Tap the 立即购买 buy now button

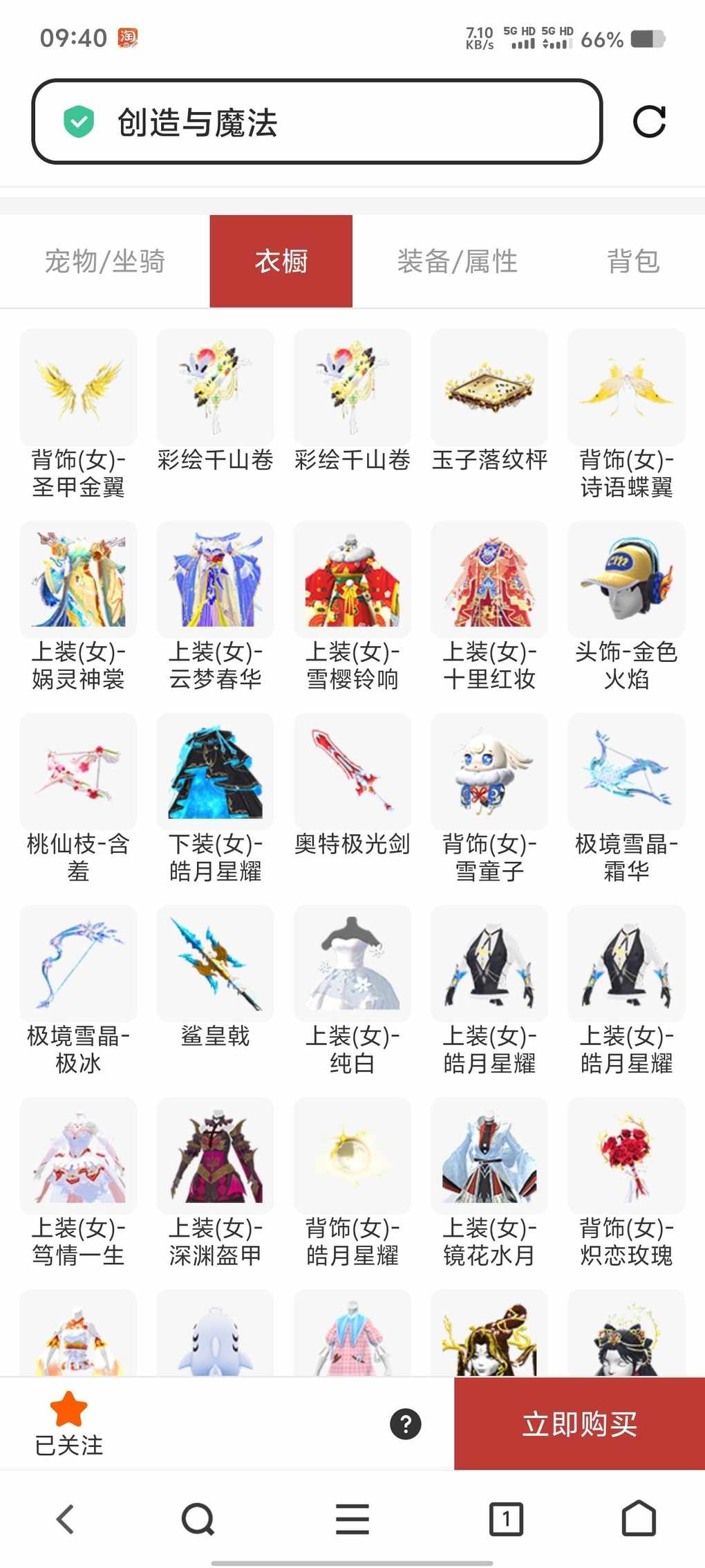(x=579, y=1424)
